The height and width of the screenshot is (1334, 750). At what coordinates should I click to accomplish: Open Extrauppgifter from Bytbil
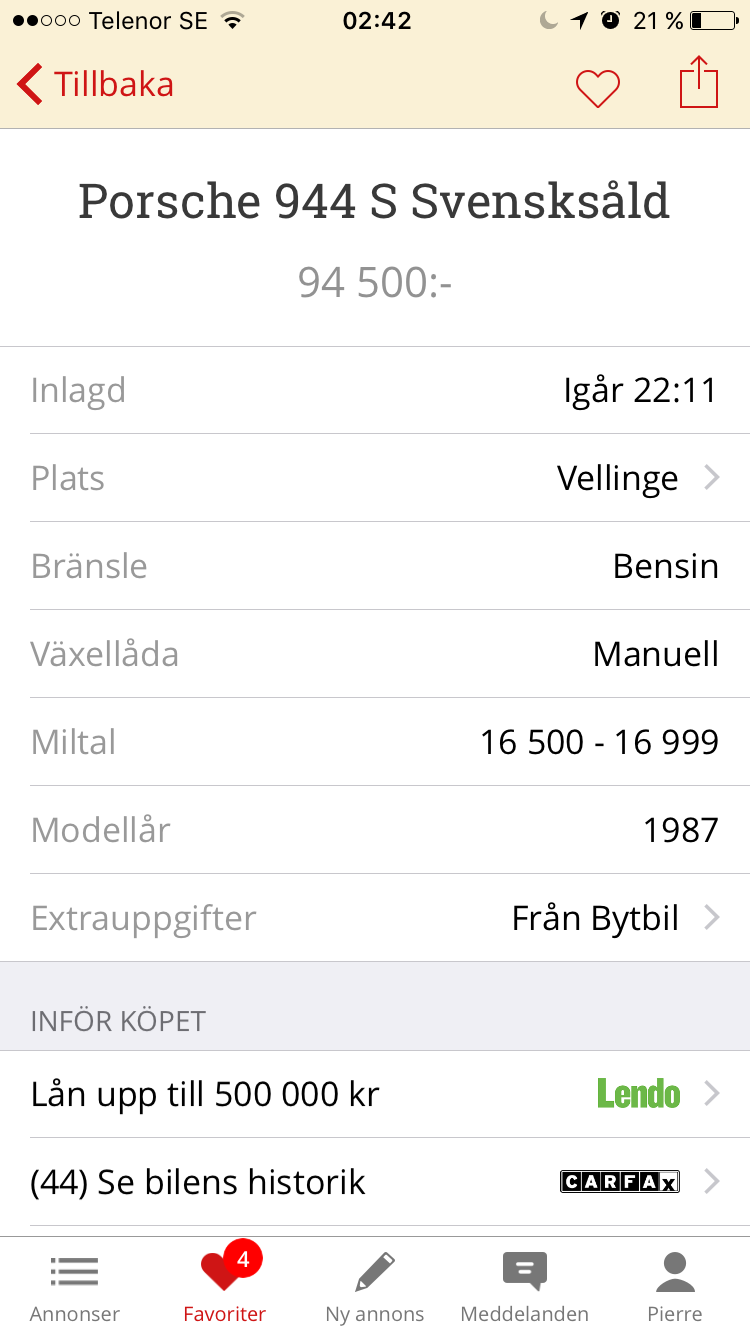(375, 918)
